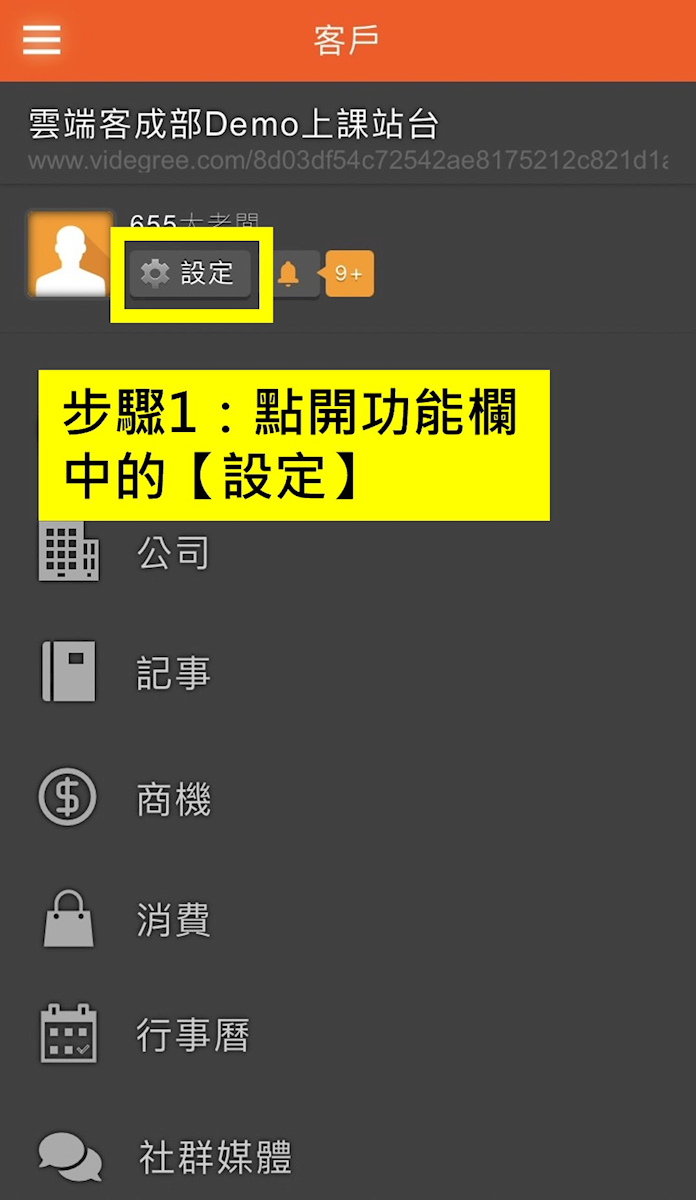This screenshot has height=1200, width=696.
Task: Go to 商機 opportunities
Action: [173, 799]
